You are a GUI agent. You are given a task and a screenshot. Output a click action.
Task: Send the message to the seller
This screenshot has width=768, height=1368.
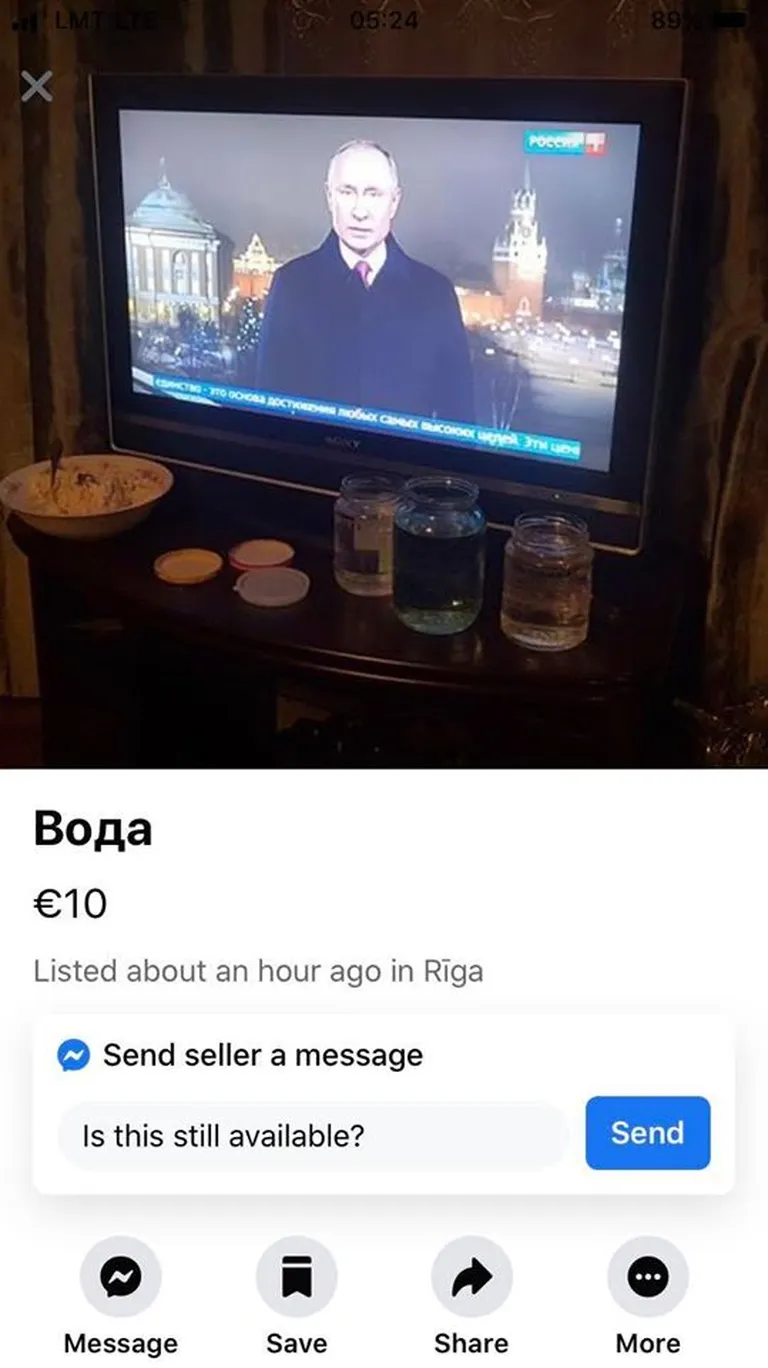click(x=647, y=1133)
